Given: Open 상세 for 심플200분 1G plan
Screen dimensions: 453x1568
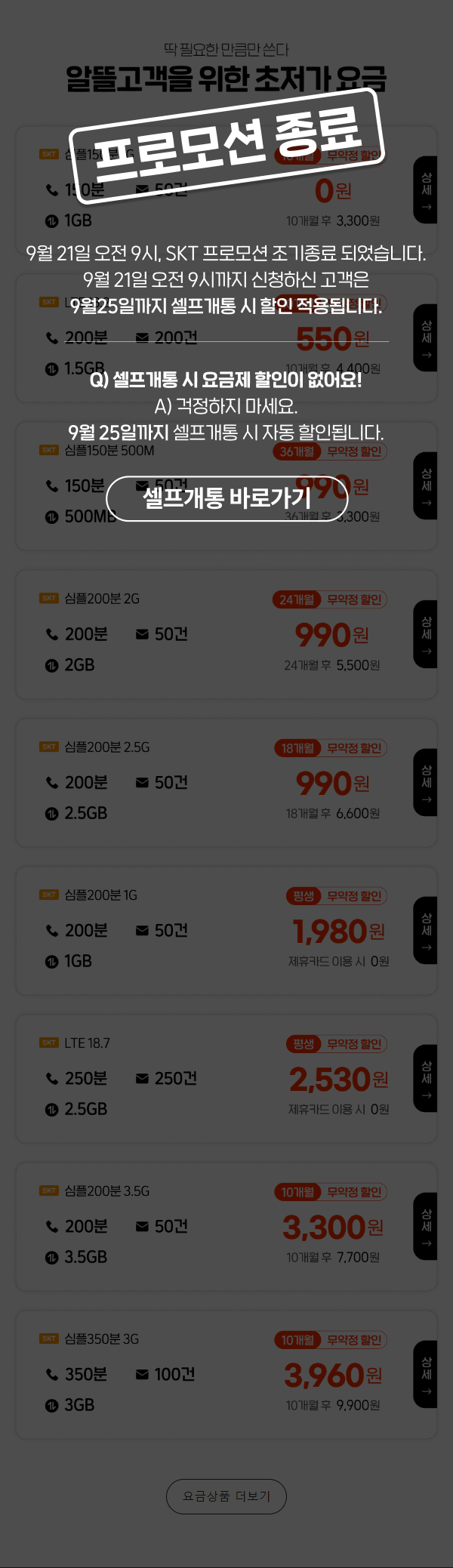Looking at the screenshot, I should pos(426,930).
